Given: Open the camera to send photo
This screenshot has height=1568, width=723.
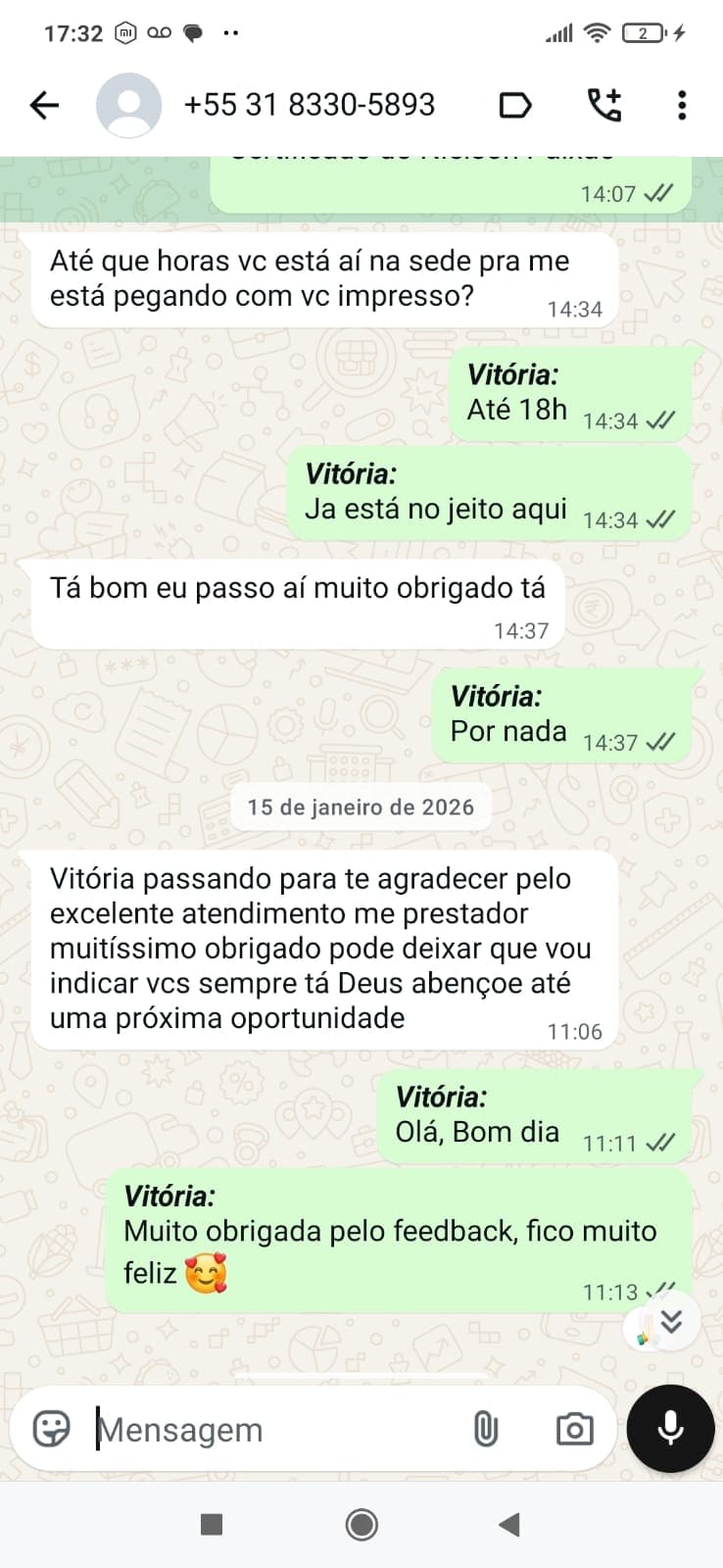Looking at the screenshot, I should click(574, 1429).
